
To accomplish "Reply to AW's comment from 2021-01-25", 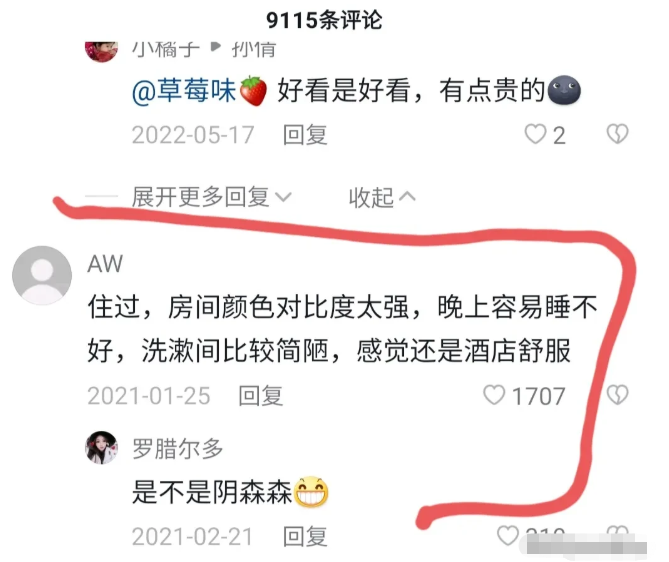I will point(261,396).
